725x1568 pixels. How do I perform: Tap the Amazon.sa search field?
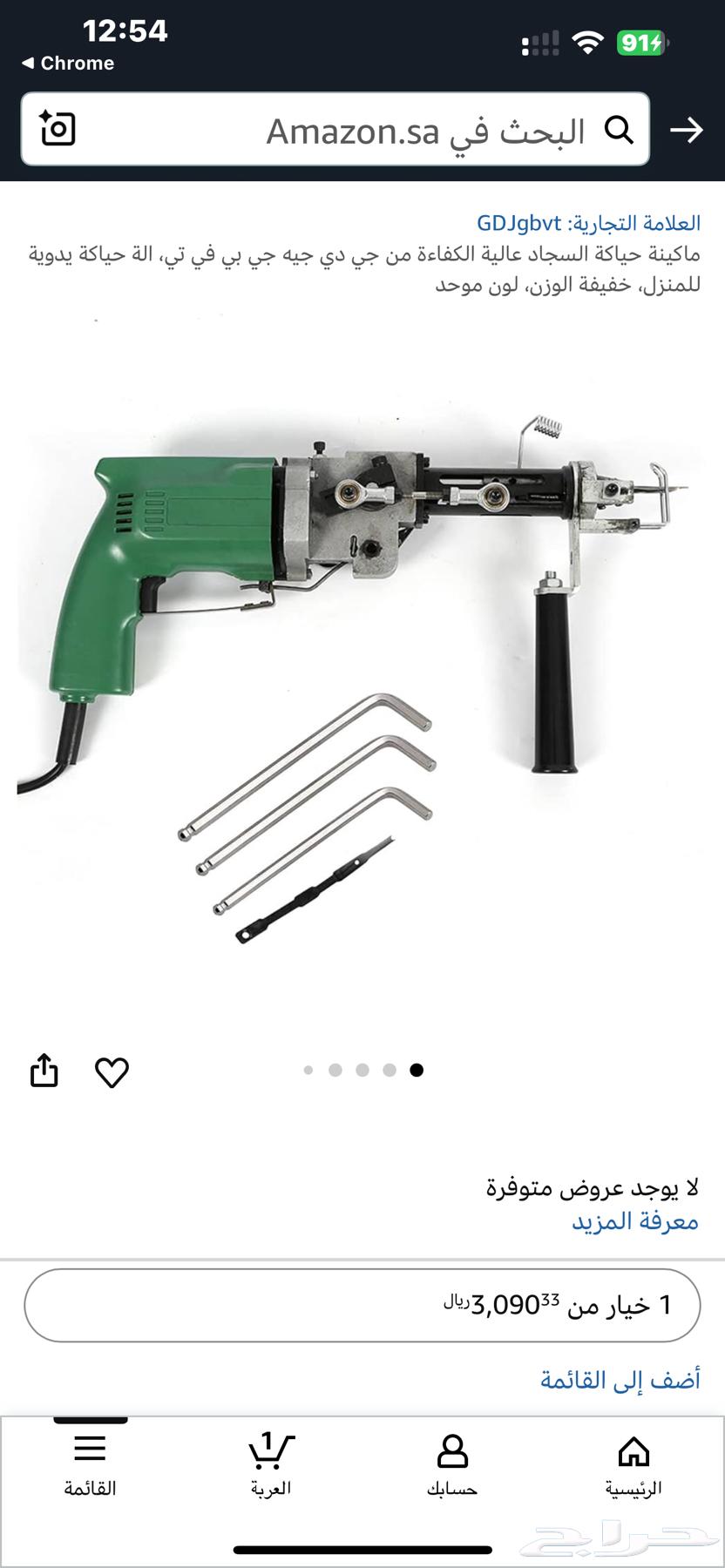349,131
